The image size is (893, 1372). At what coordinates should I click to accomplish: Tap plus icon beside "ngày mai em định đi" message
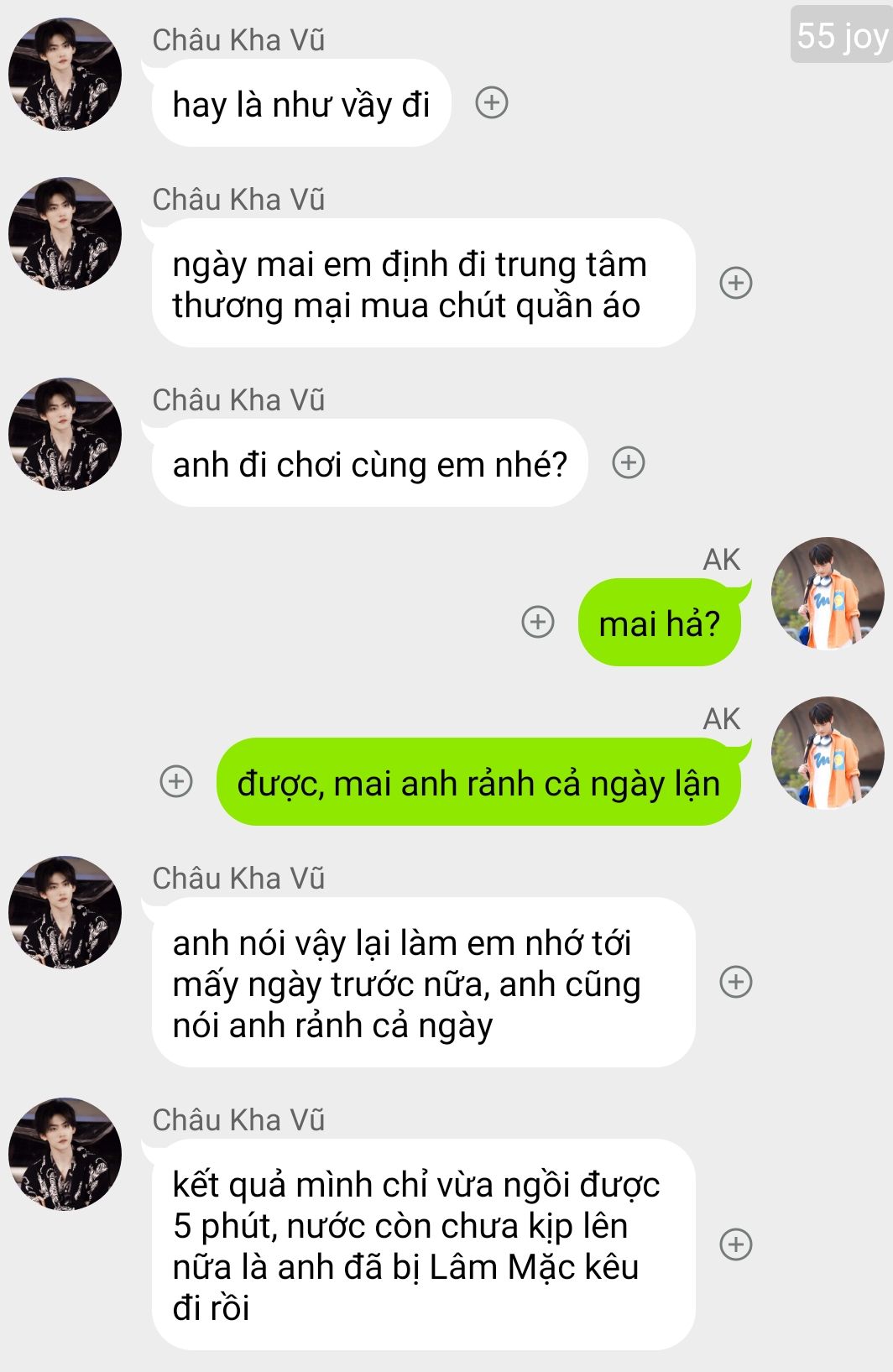(x=736, y=283)
